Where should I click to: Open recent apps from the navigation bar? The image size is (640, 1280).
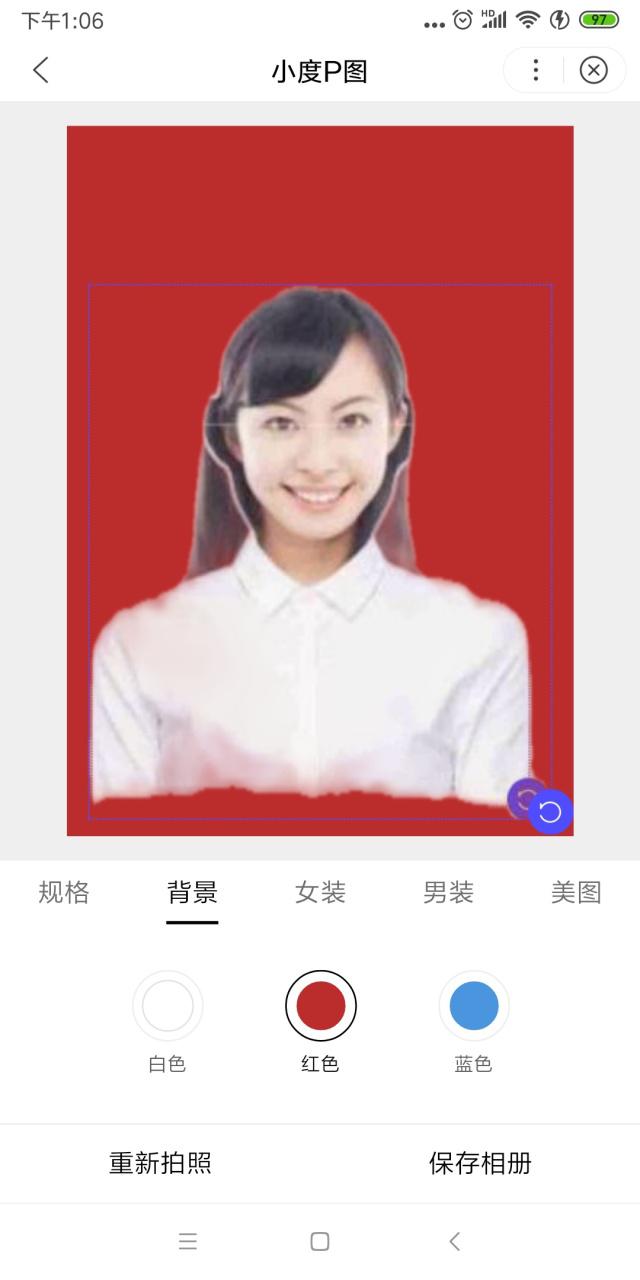tap(188, 1241)
